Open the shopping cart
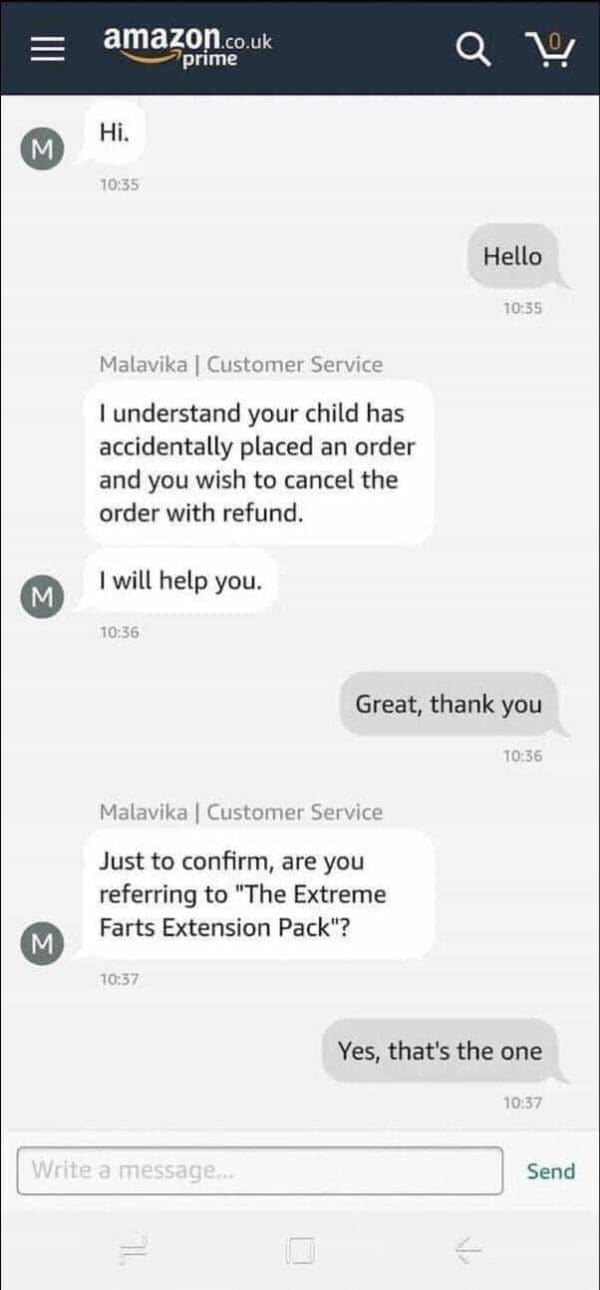 pos(550,49)
